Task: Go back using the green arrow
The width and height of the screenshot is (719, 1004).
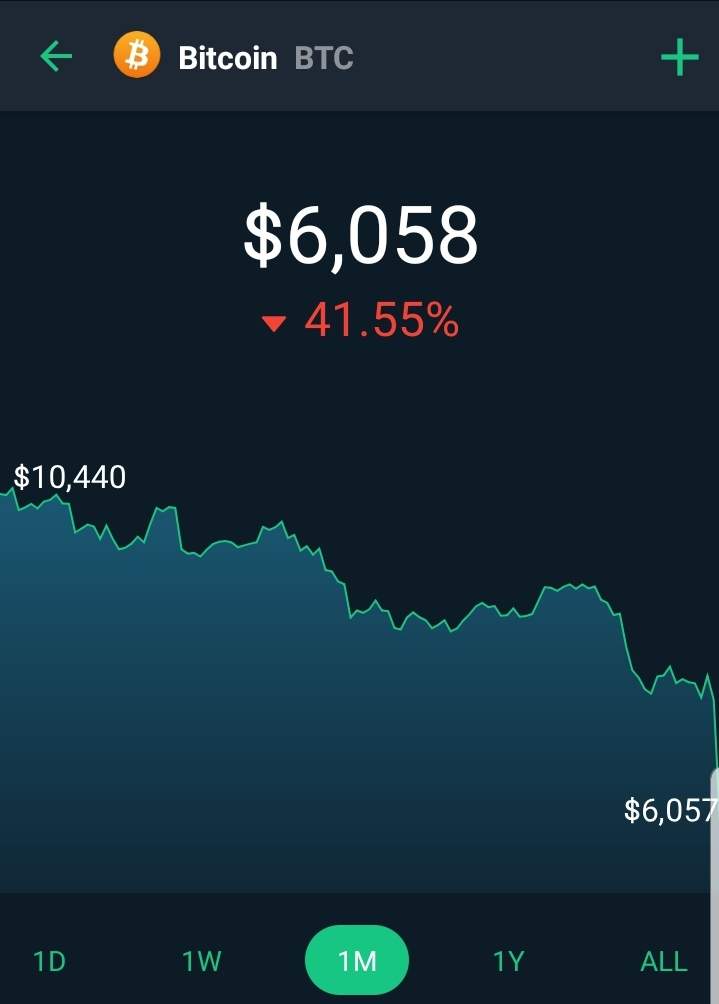Action: [56, 57]
